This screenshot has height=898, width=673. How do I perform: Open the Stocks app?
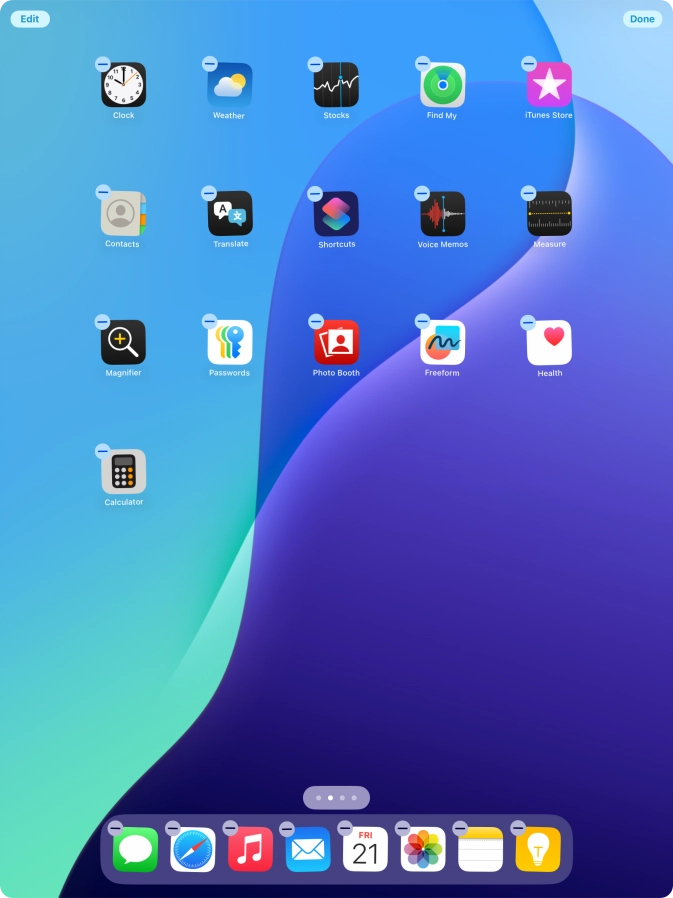(x=336, y=85)
